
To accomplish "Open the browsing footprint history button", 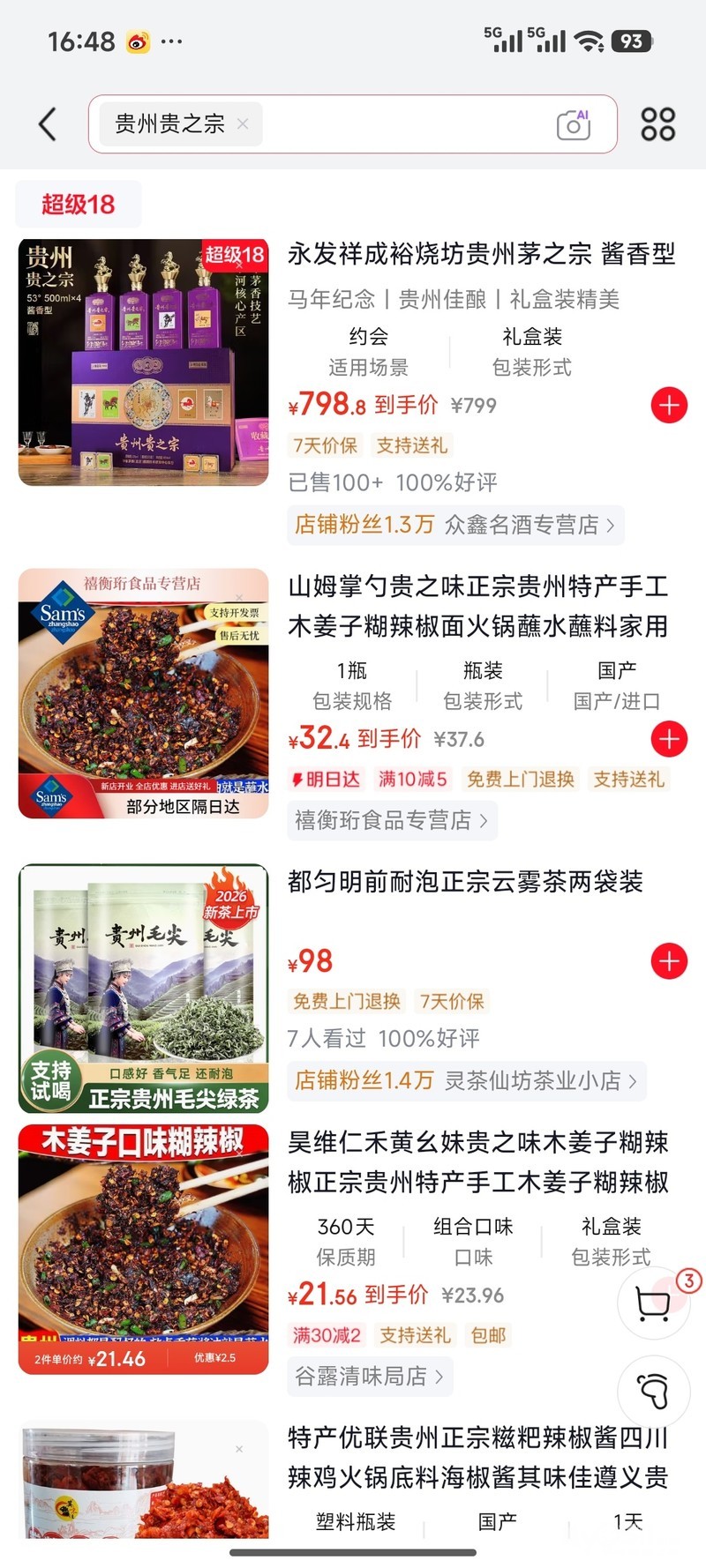I will (x=654, y=1391).
